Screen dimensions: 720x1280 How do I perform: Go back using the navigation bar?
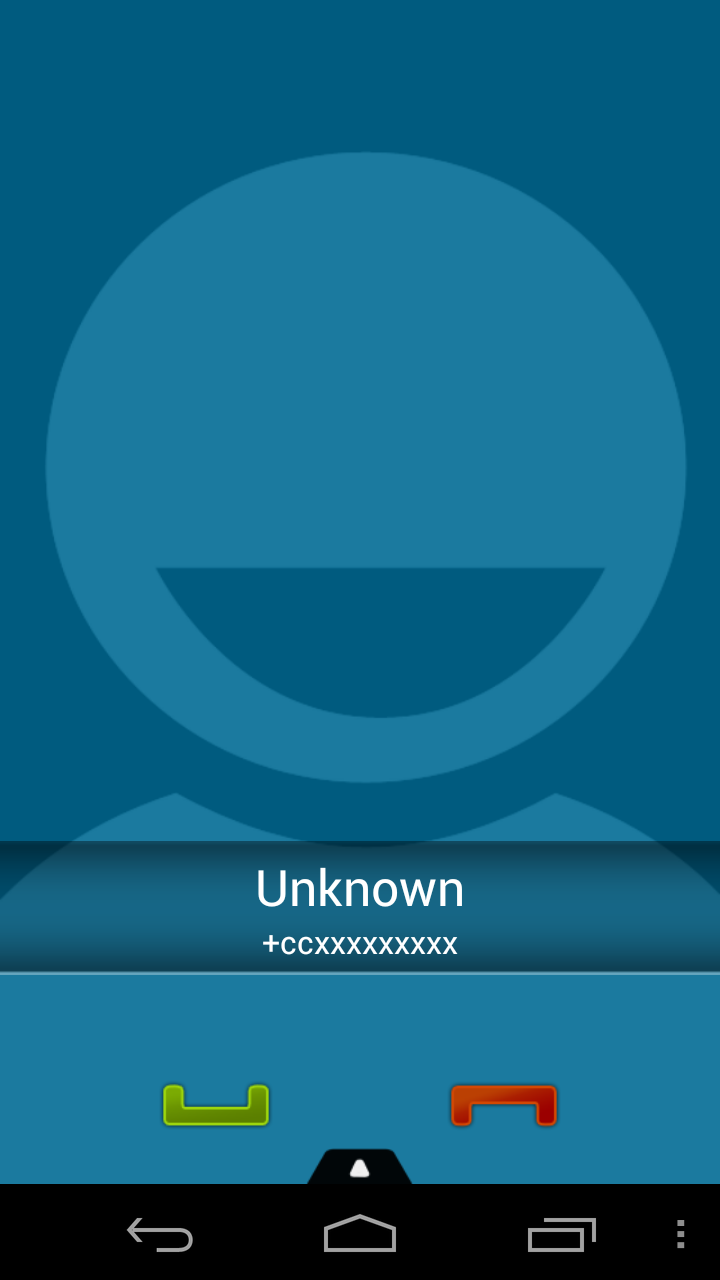(160, 1234)
